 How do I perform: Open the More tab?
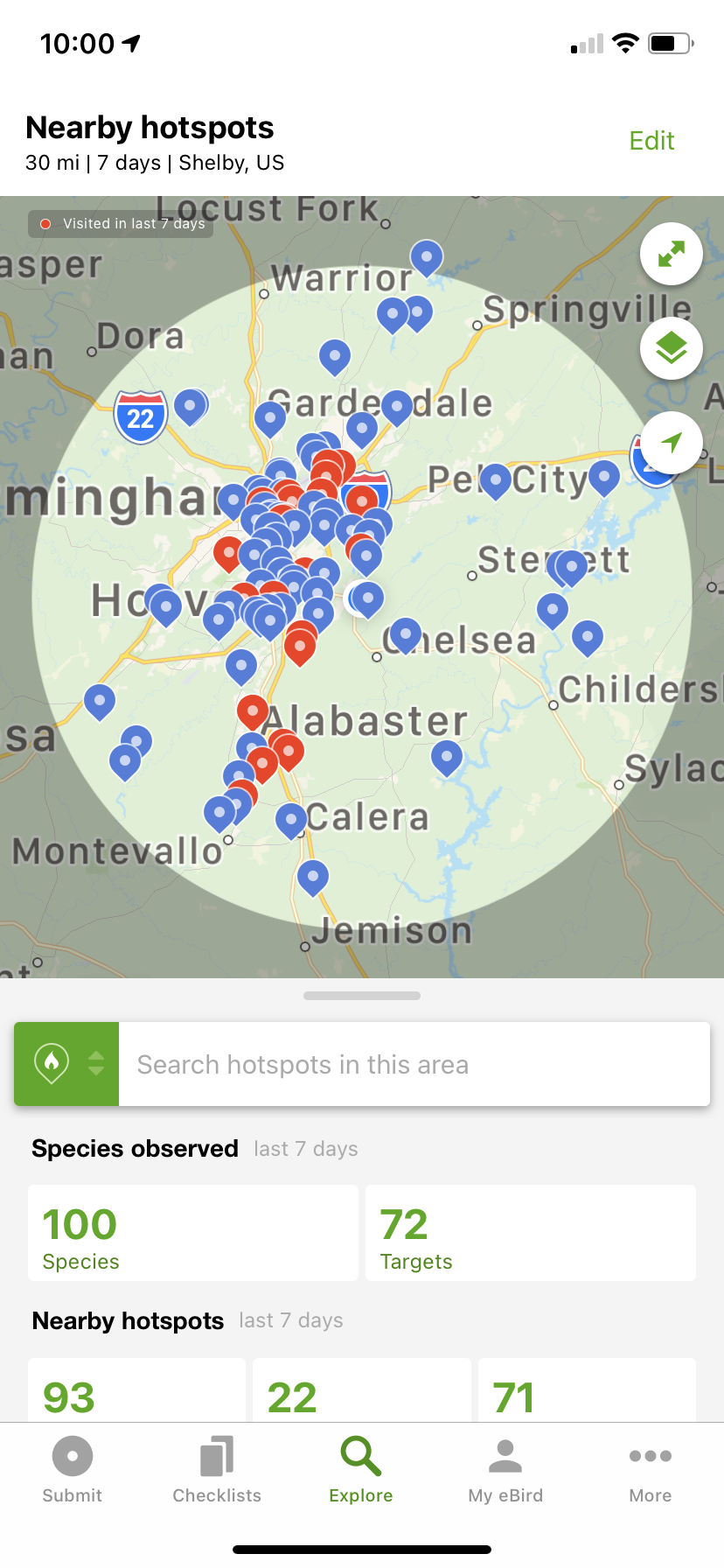[x=651, y=1470]
